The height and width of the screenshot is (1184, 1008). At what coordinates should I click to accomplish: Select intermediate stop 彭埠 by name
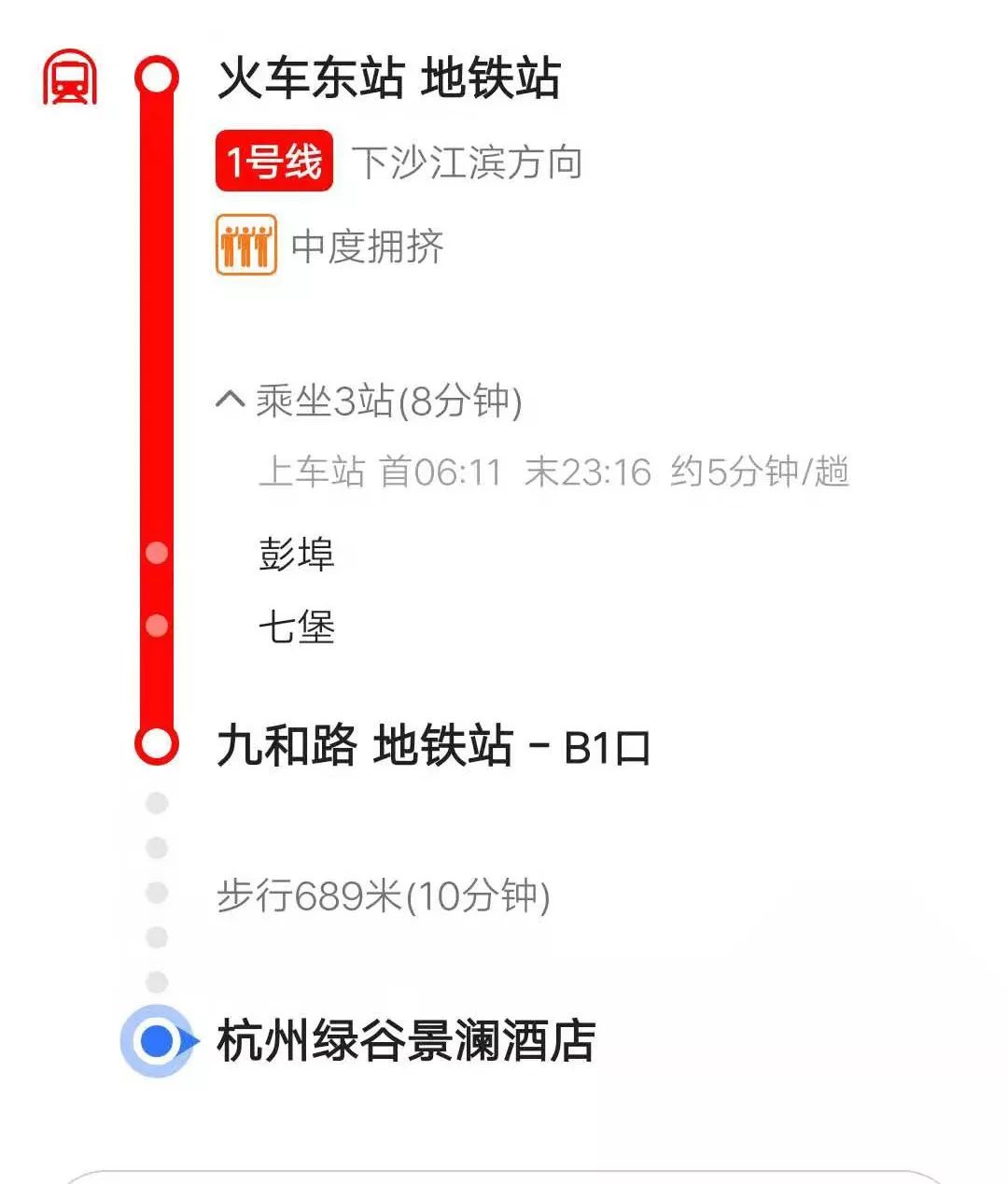click(x=295, y=553)
